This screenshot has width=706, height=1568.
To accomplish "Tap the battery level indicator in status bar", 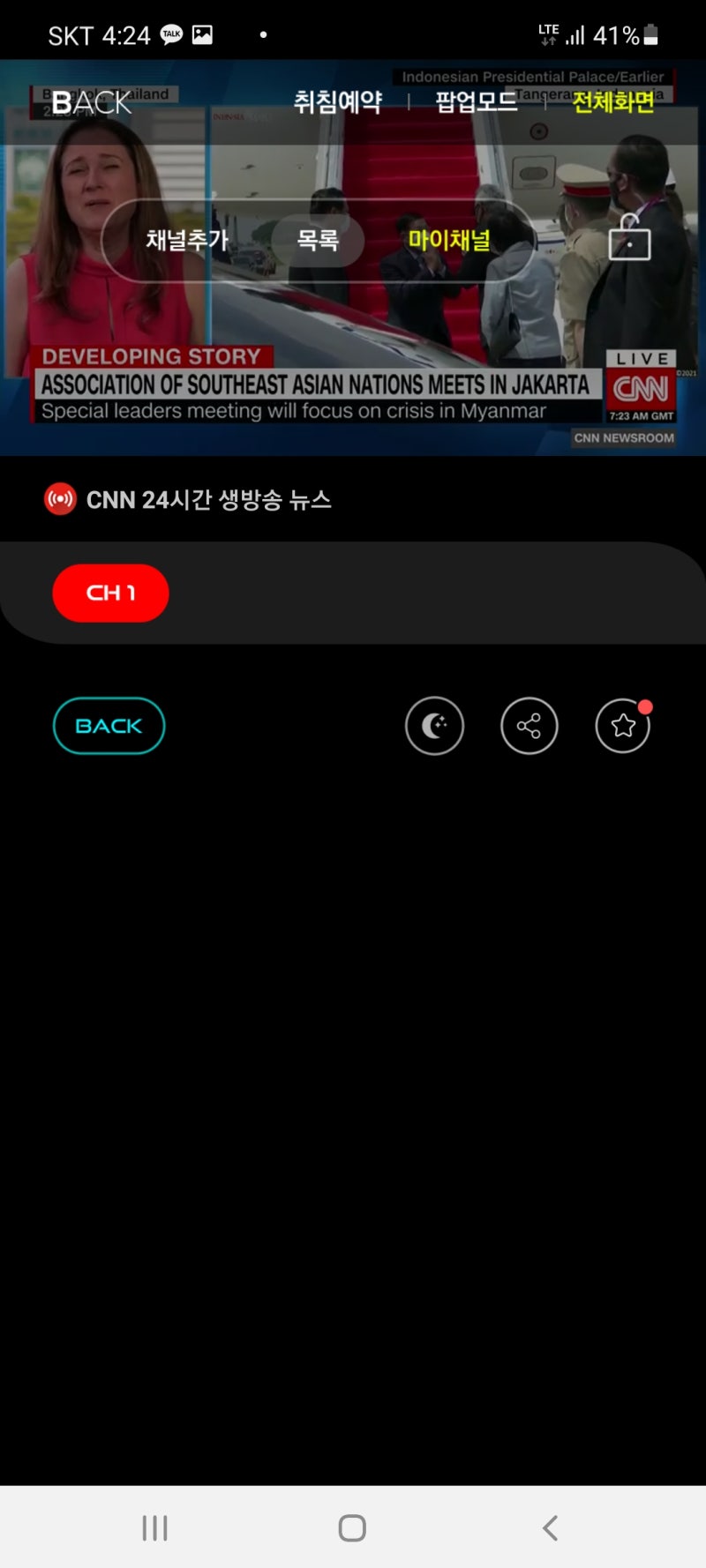I will [x=650, y=34].
